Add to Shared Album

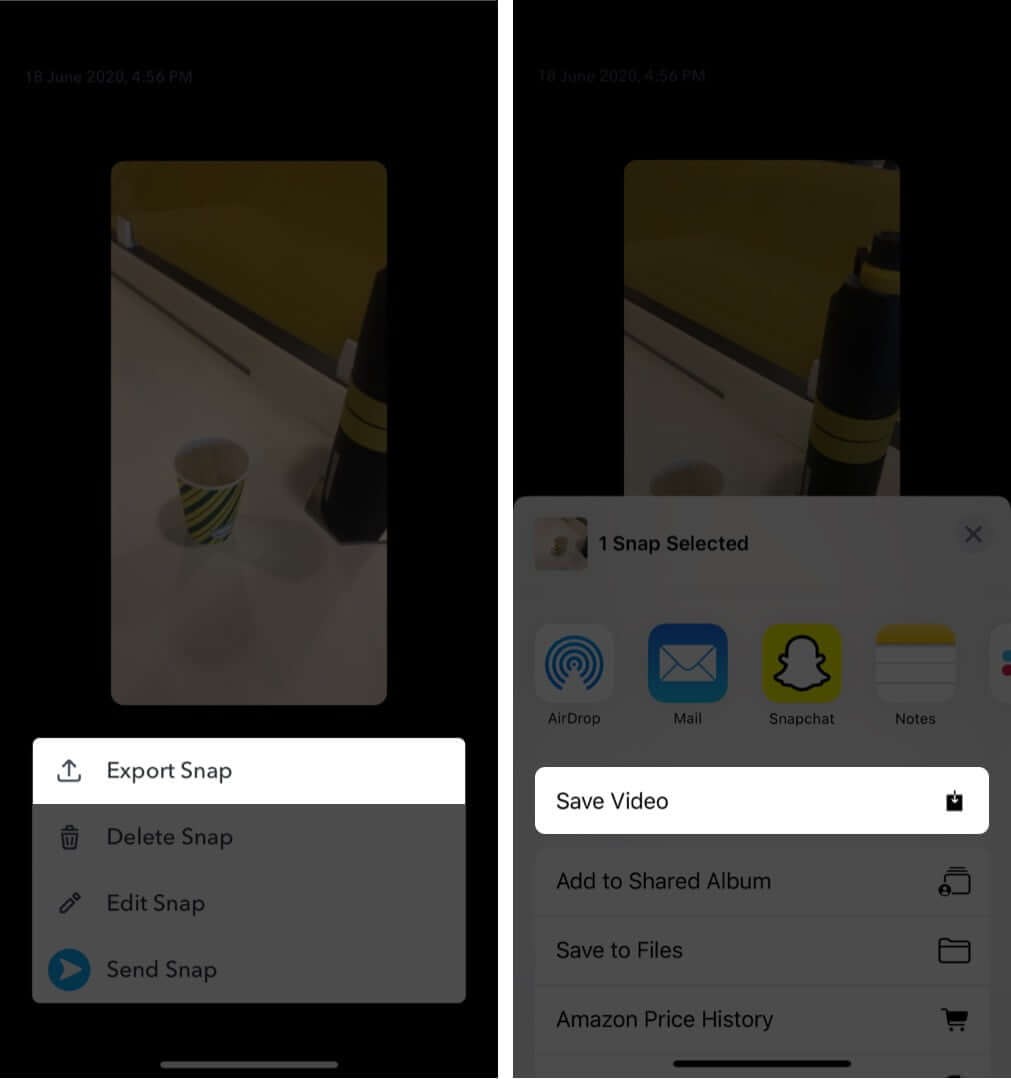(761, 881)
